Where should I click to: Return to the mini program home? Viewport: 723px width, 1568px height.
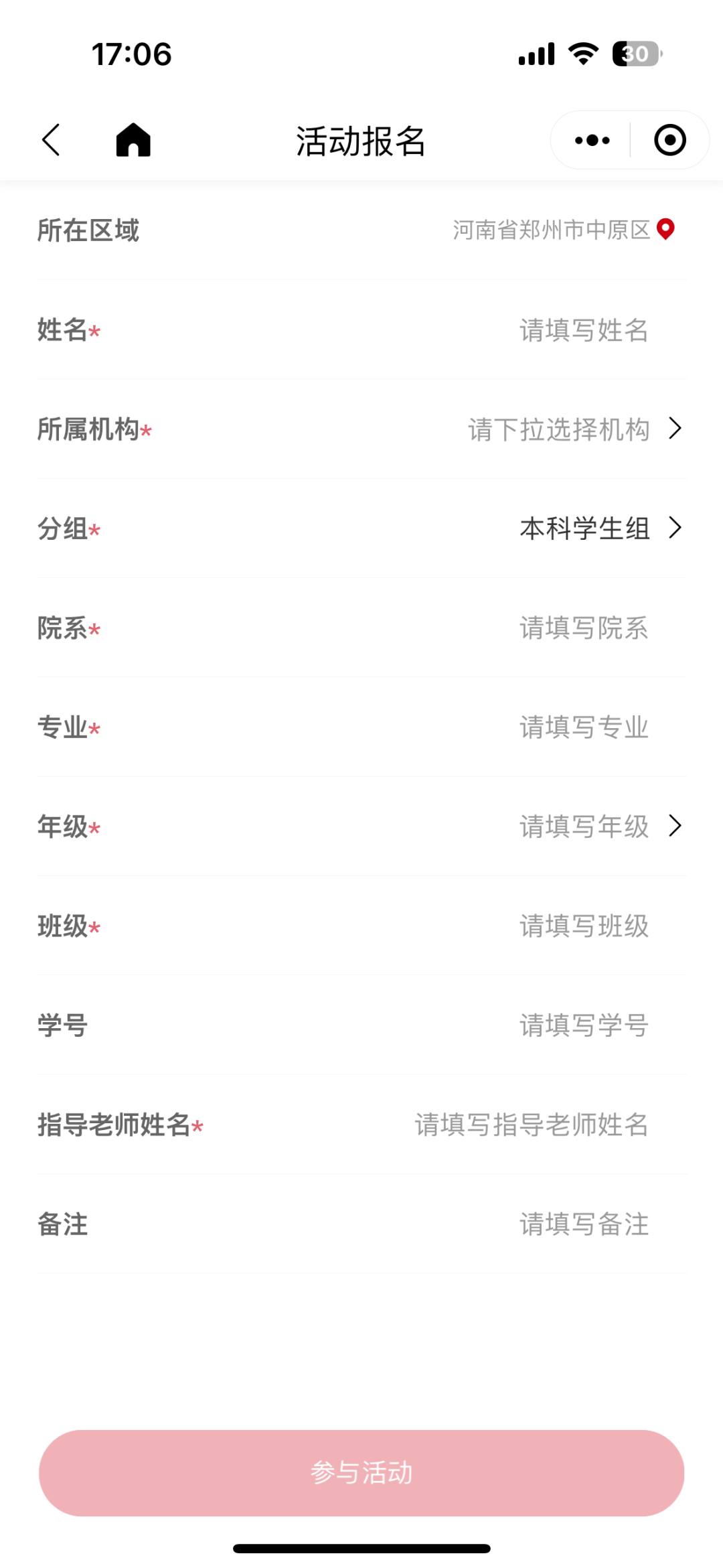[x=133, y=140]
